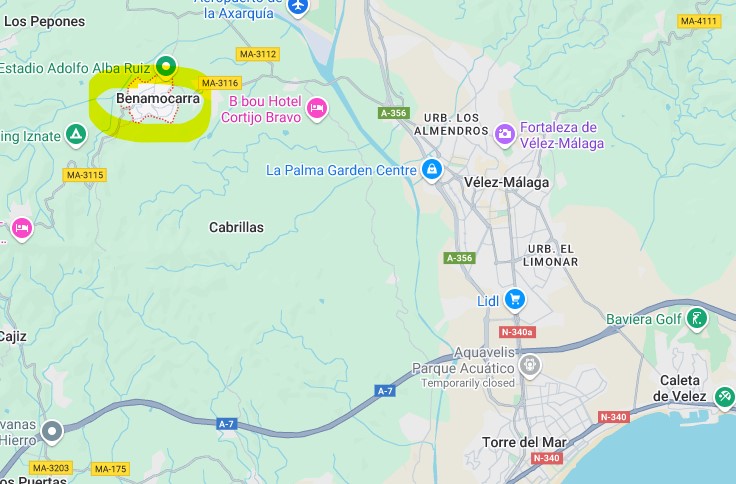The image size is (736, 484).
Task: Open La Palma Garden Centre shopping pin
Action: (x=431, y=169)
